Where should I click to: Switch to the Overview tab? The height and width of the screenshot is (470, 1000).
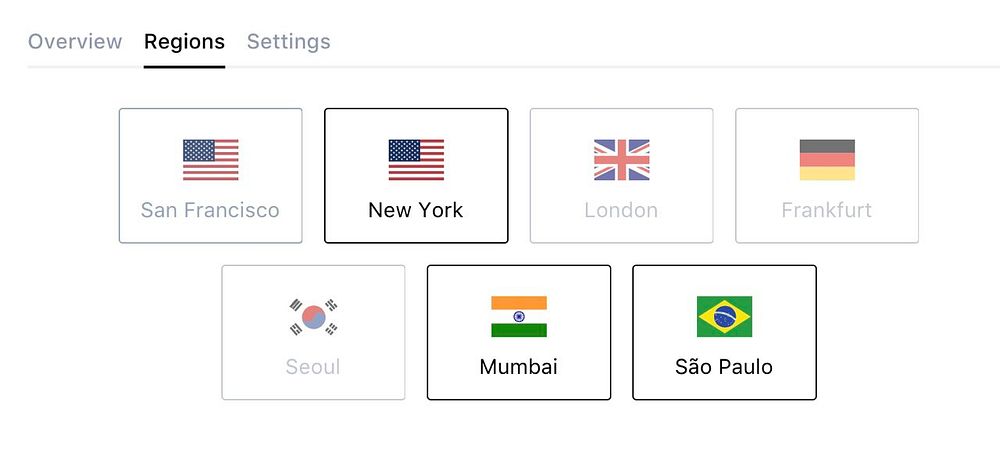pyautogui.click(x=75, y=42)
